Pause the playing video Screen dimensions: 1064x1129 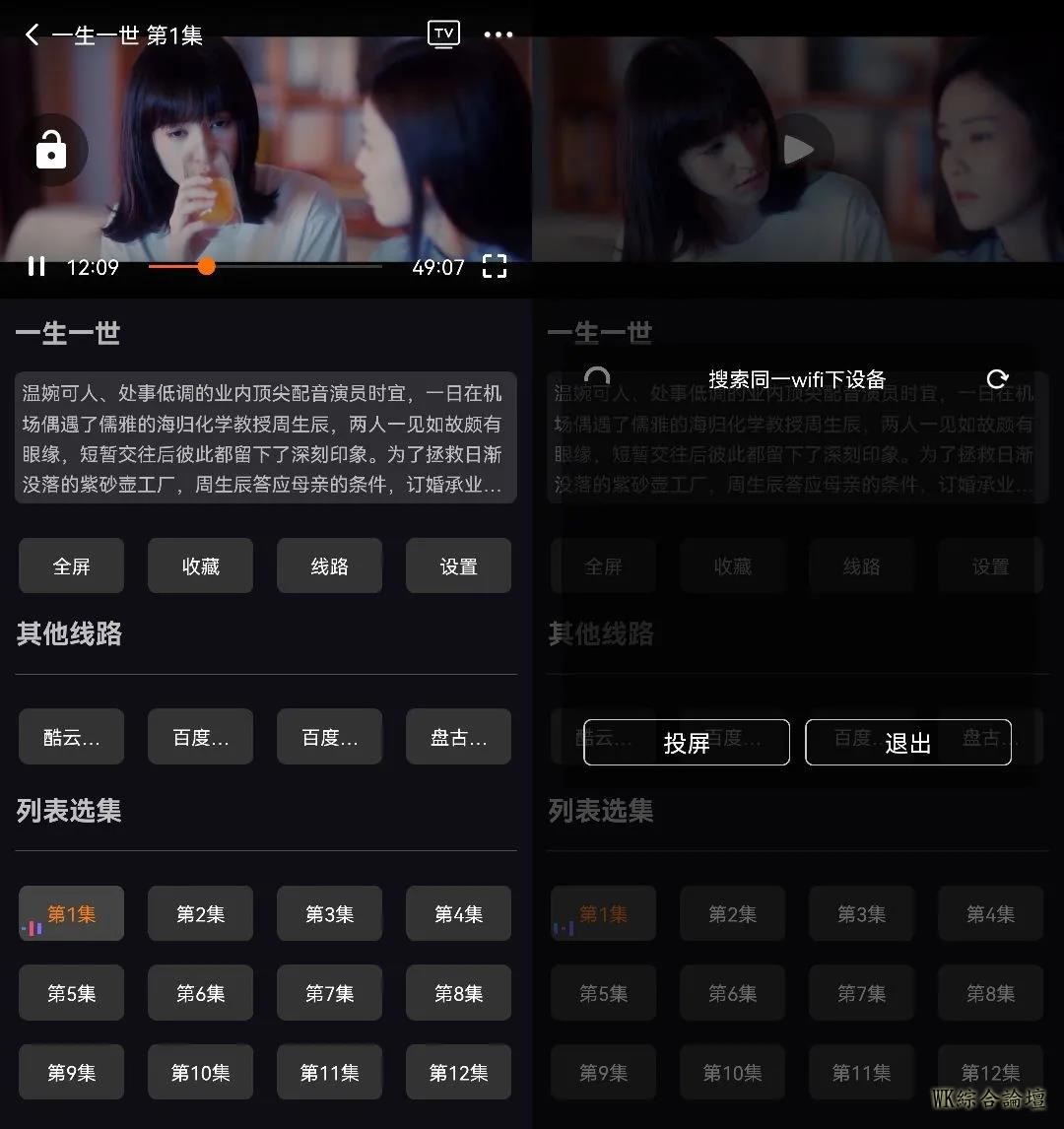36,267
